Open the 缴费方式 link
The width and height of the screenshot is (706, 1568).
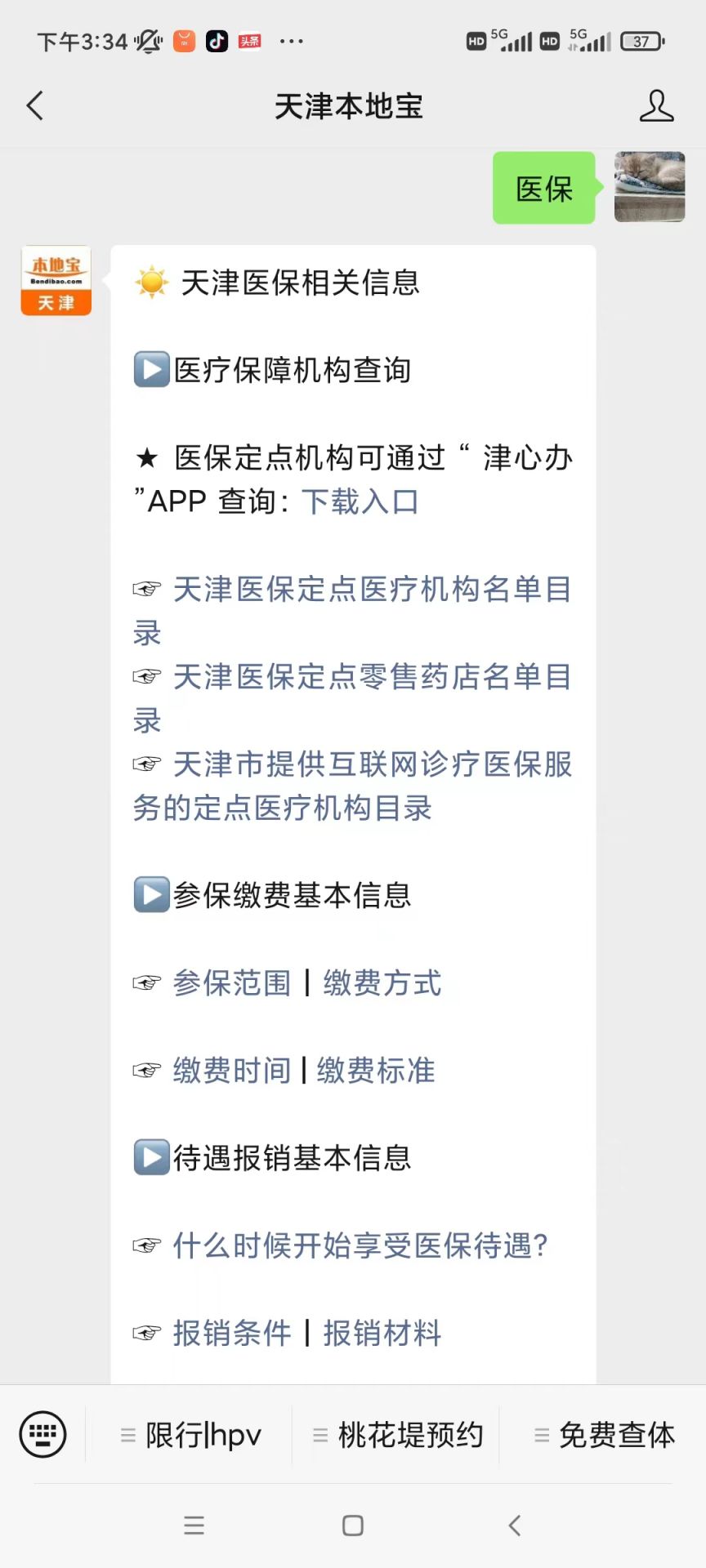382,982
